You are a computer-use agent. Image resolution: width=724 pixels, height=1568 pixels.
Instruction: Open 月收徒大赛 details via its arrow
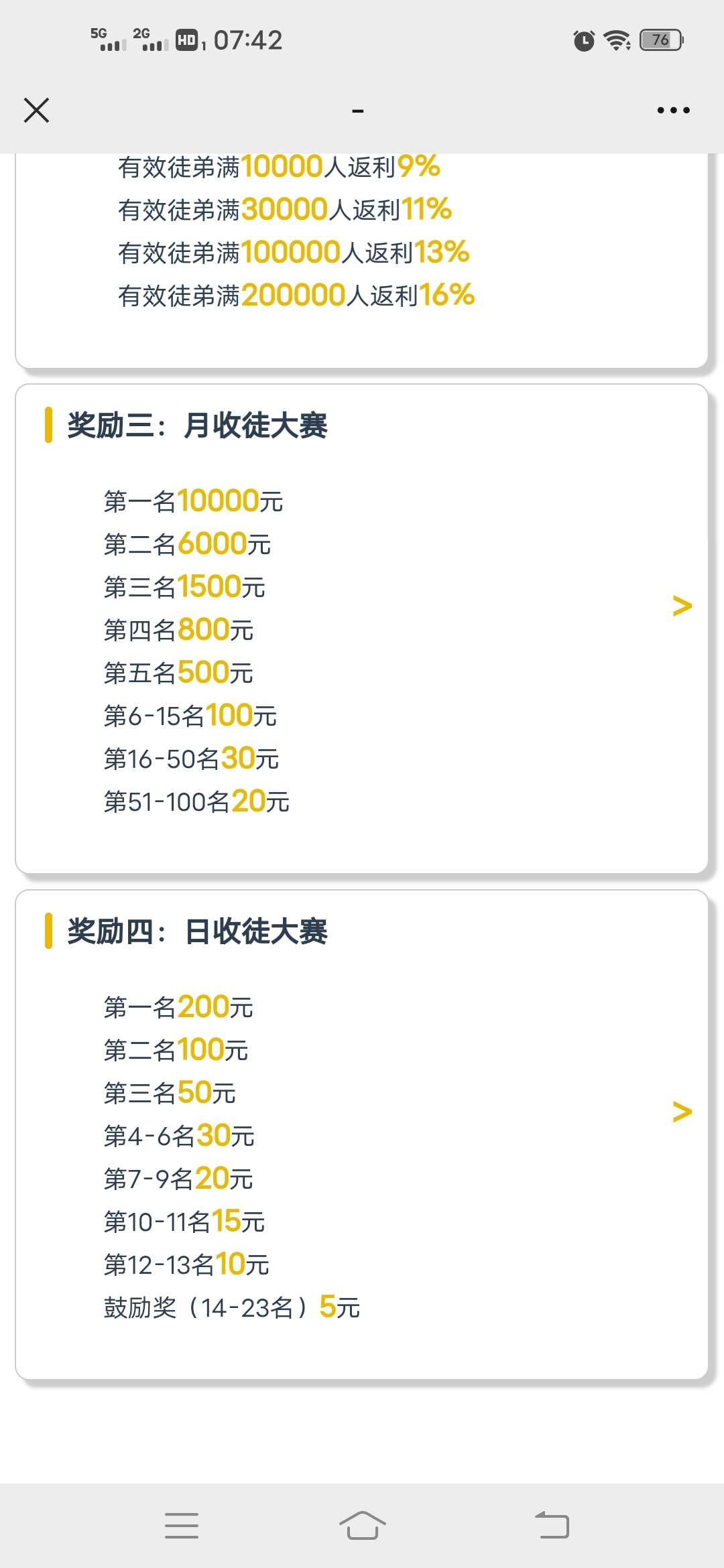[x=682, y=606]
